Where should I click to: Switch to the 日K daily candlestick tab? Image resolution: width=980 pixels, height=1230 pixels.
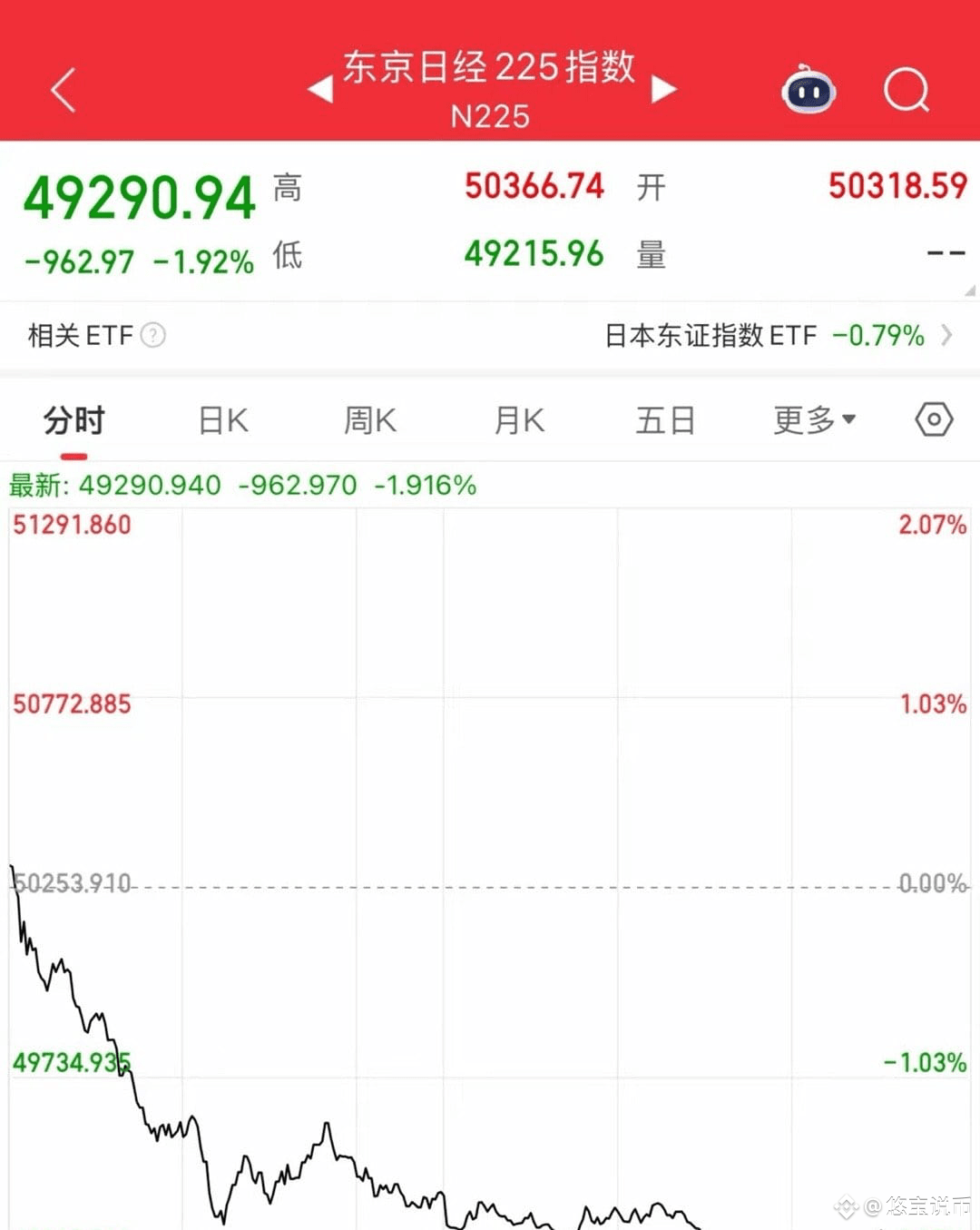point(222,418)
